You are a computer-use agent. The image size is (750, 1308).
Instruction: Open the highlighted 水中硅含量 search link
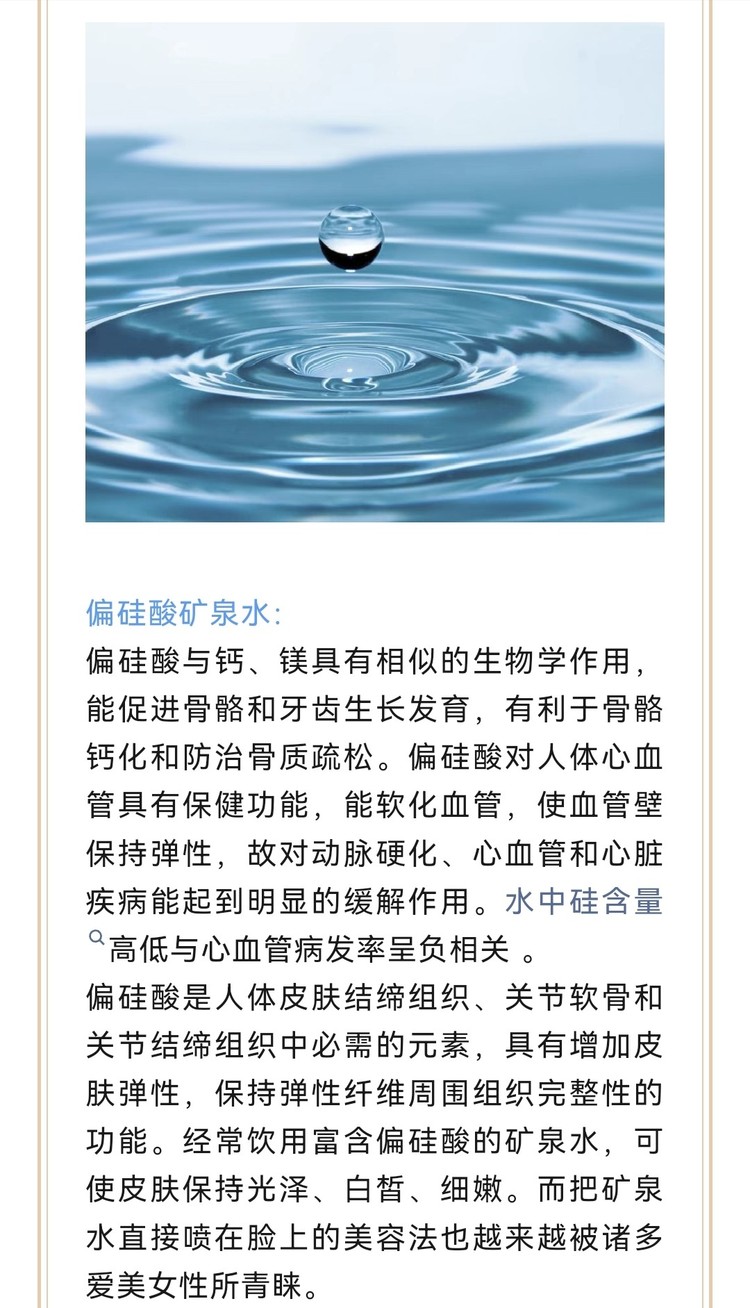click(x=583, y=901)
